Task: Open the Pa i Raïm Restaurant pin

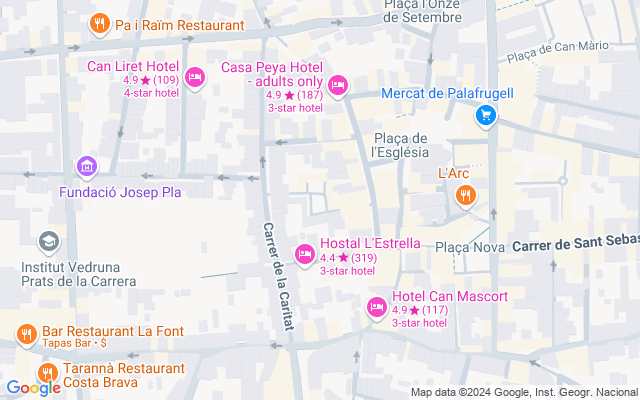Action: click(x=99, y=23)
